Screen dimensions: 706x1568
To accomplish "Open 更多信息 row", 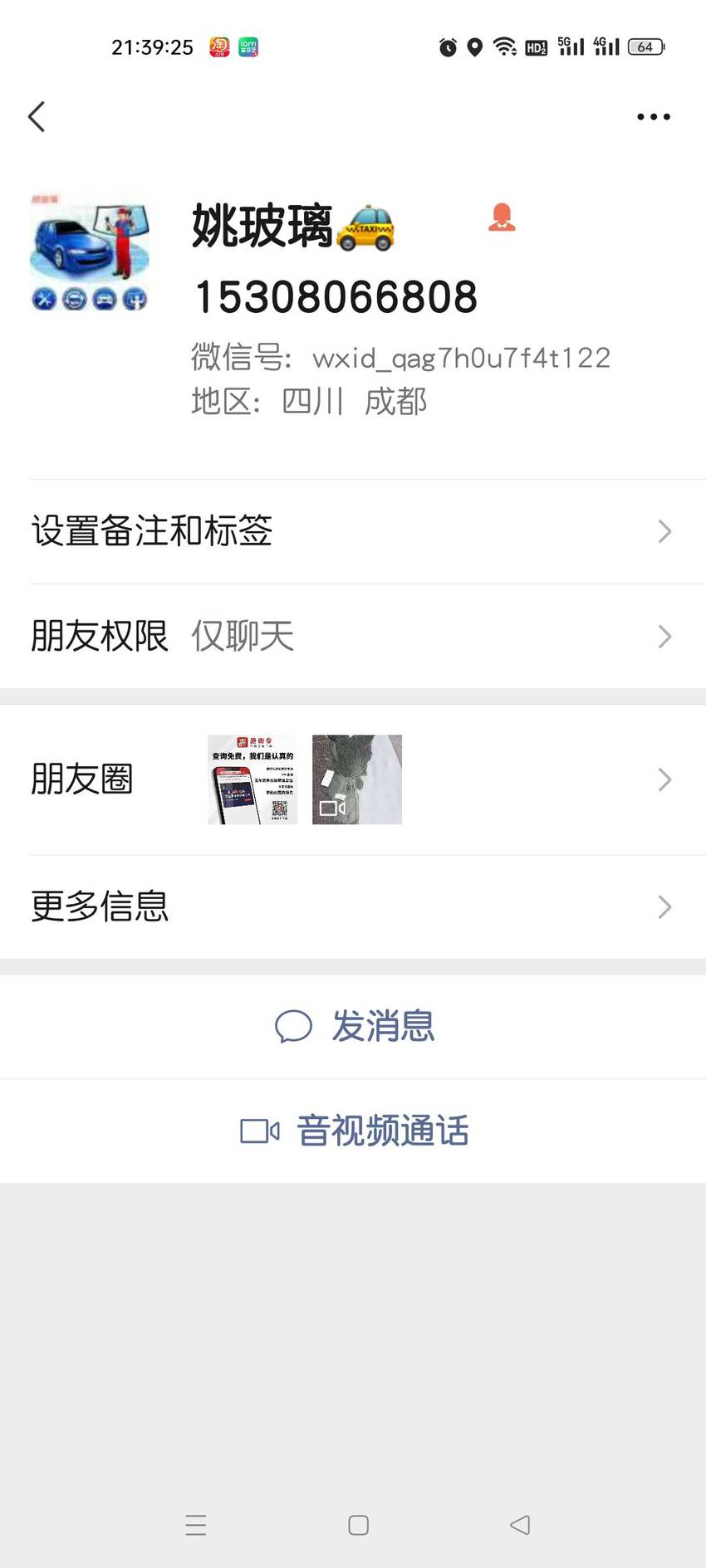I will point(353,906).
